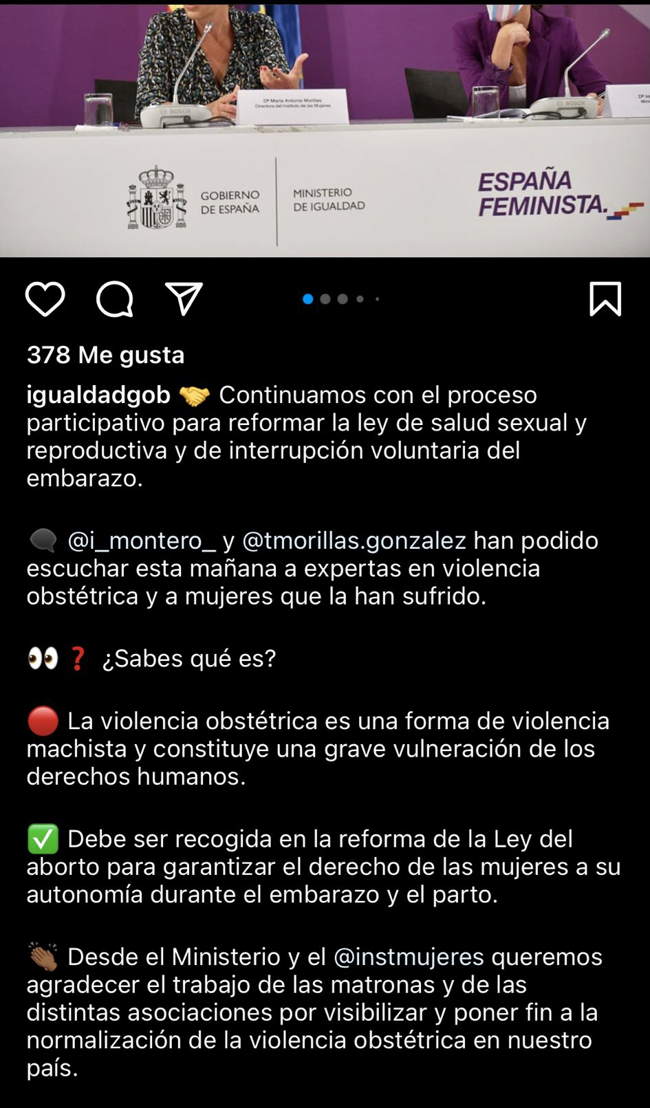This screenshot has height=1108, width=650.
Task: Open the igualdadgob profile from the caption
Action: (98, 396)
